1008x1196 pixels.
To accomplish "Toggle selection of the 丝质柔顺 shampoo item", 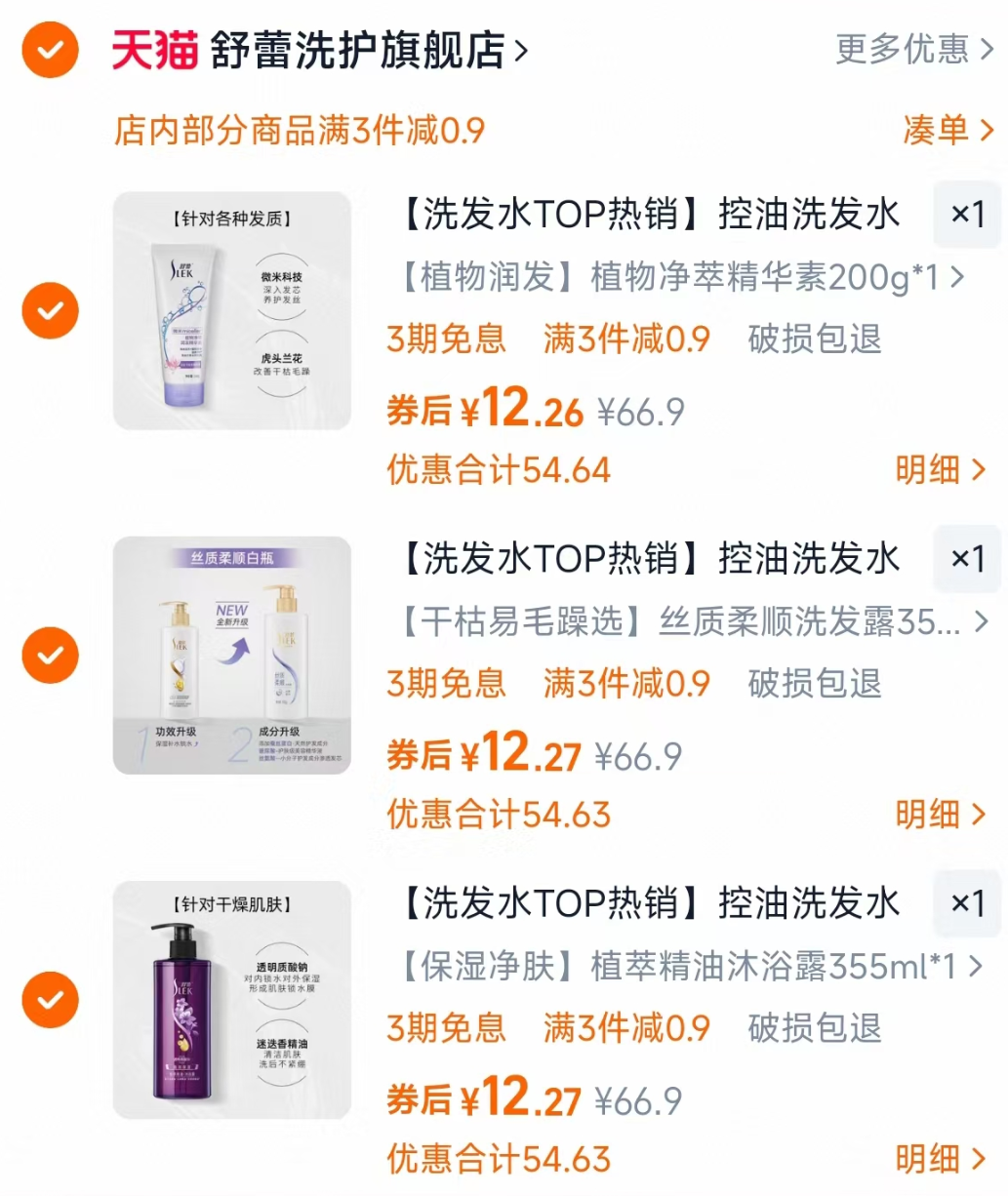I will tap(50, 656).
